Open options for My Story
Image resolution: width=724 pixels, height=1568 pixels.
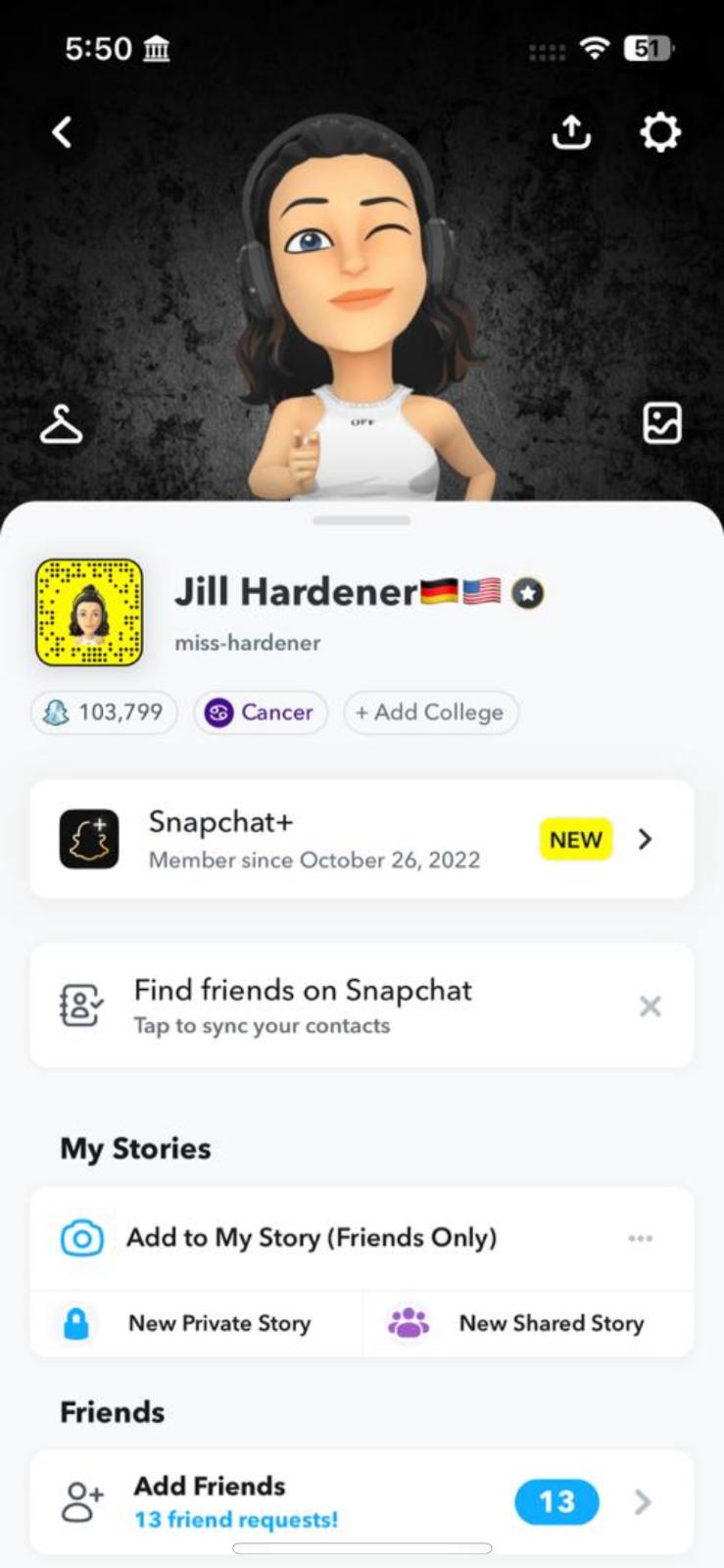[x=640, y=1239]
